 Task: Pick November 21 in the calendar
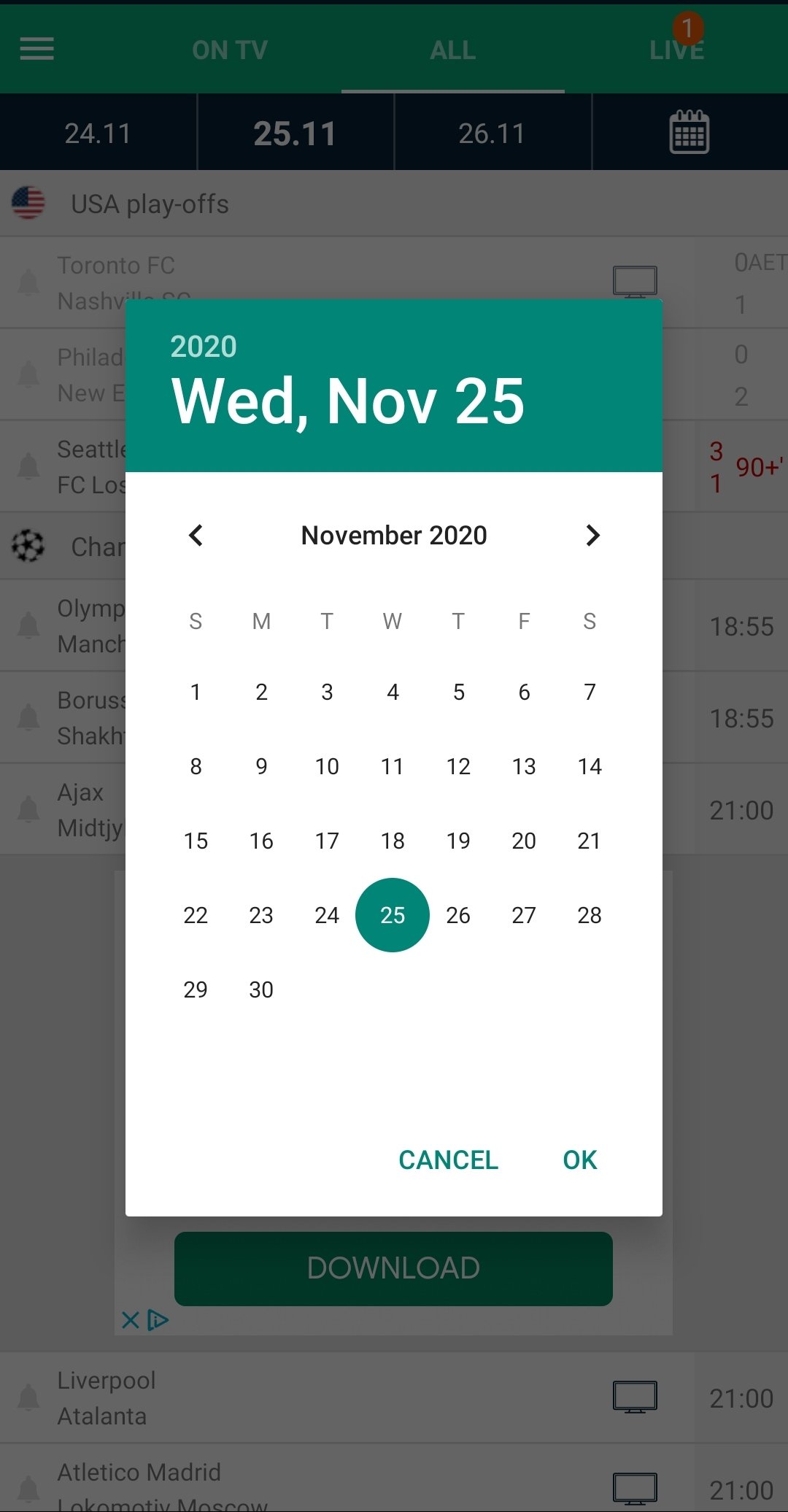coord(590,841)
